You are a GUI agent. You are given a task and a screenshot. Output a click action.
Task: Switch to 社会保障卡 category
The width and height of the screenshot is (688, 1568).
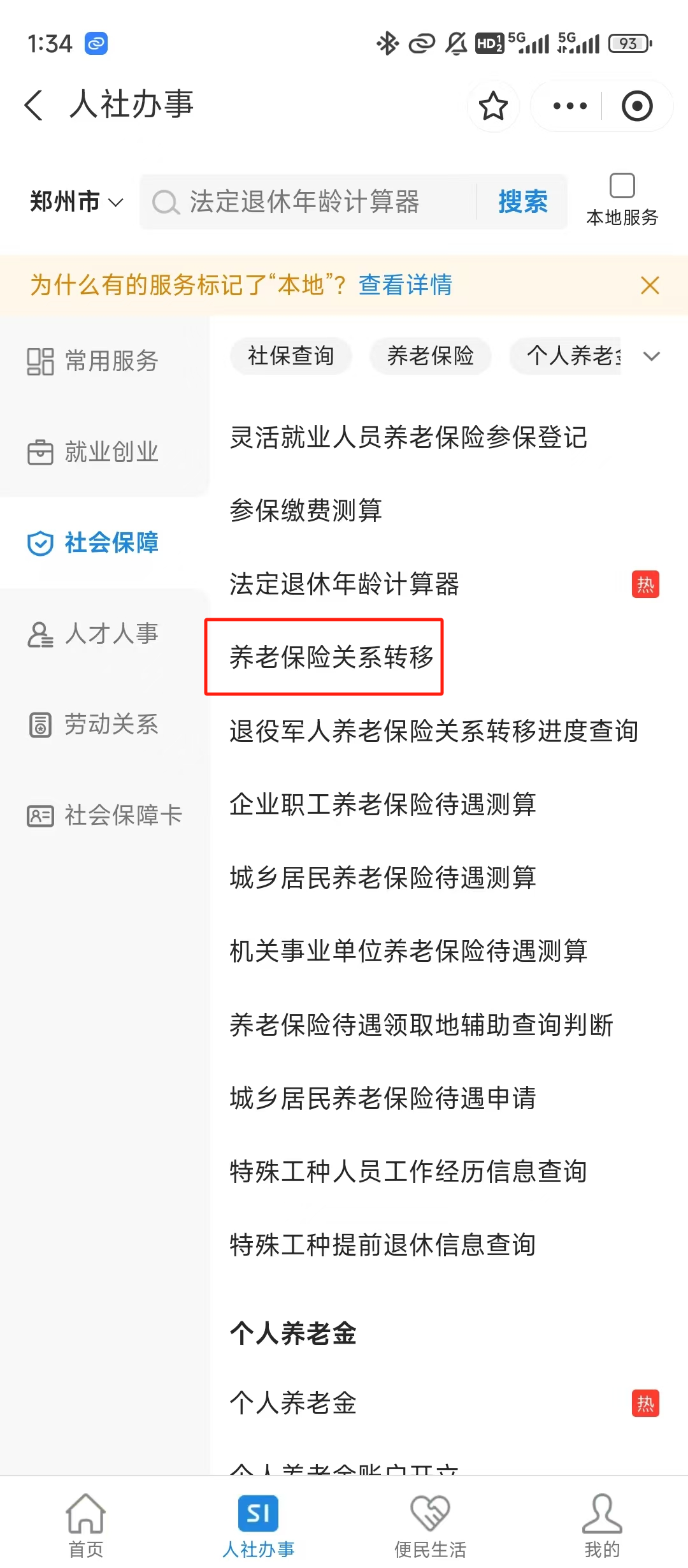pos(104,815)
